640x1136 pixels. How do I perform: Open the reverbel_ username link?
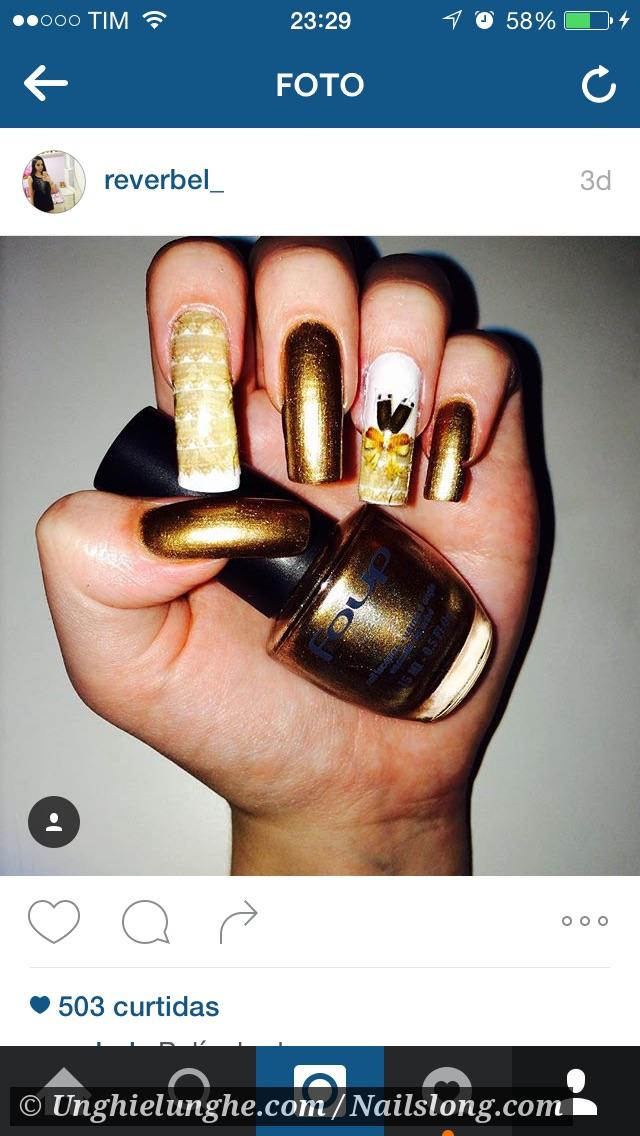coord(164,180)
